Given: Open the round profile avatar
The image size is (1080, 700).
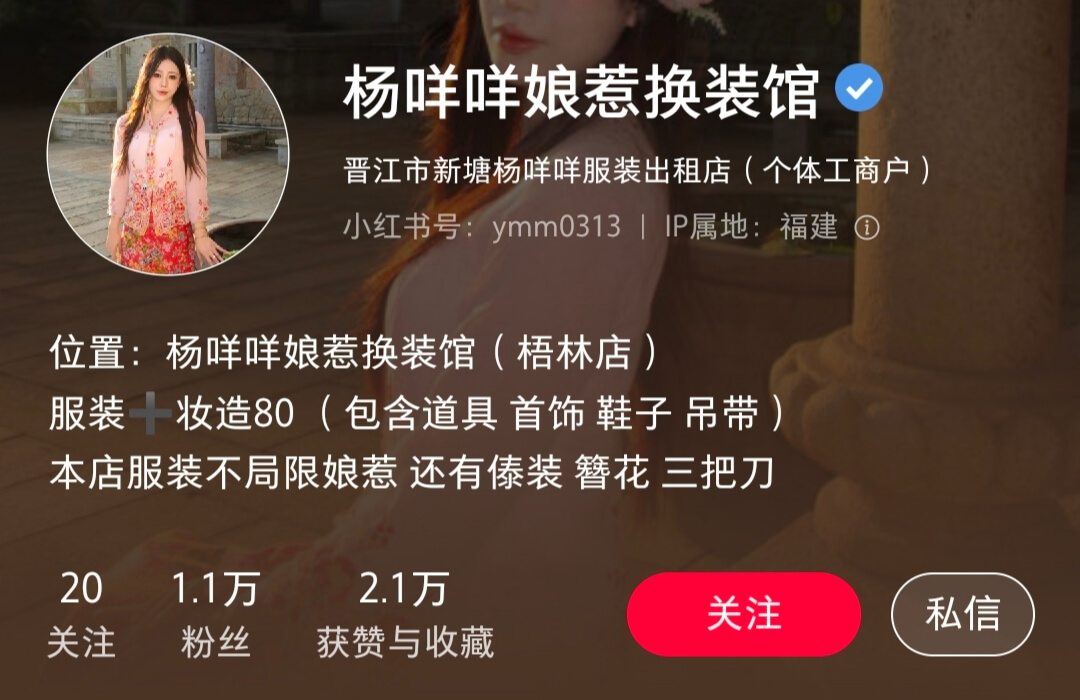Looking at the screenshot, I should 168,154.
